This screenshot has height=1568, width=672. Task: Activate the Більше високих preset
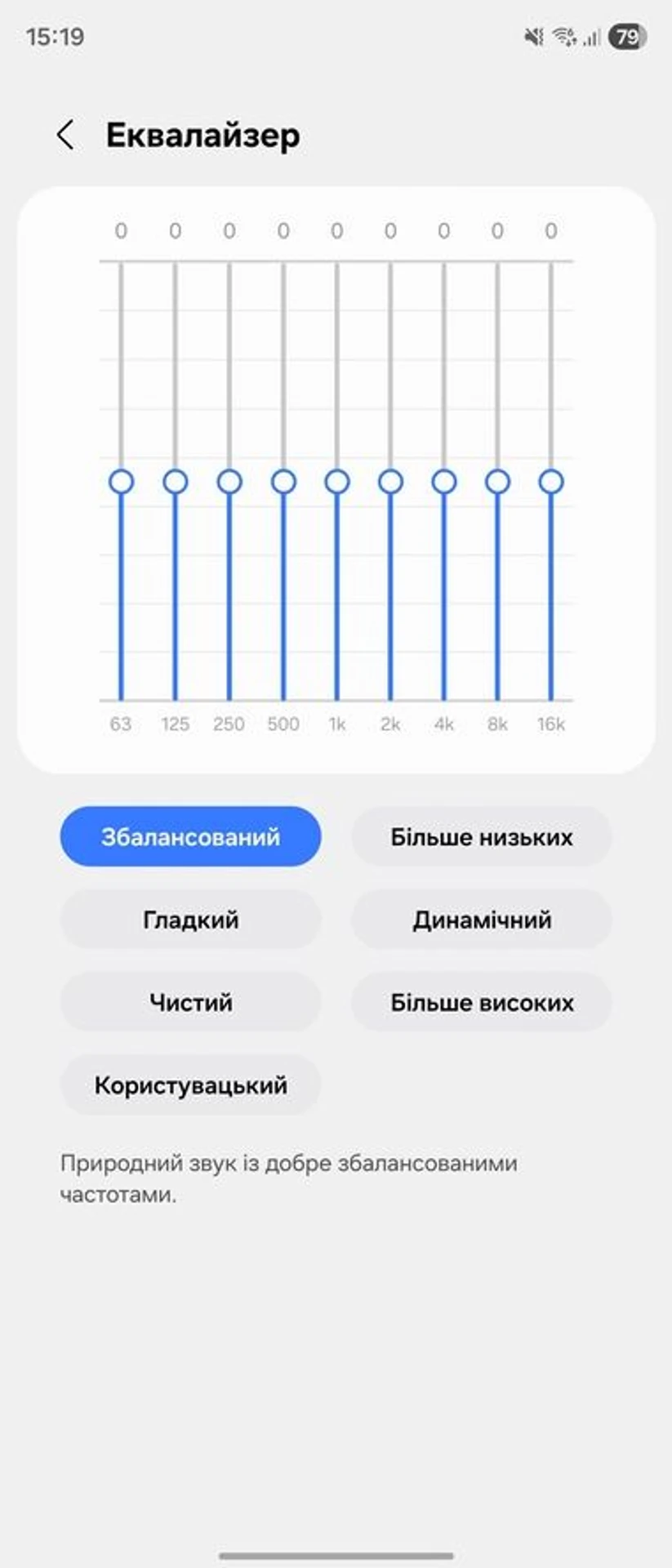481,1002
